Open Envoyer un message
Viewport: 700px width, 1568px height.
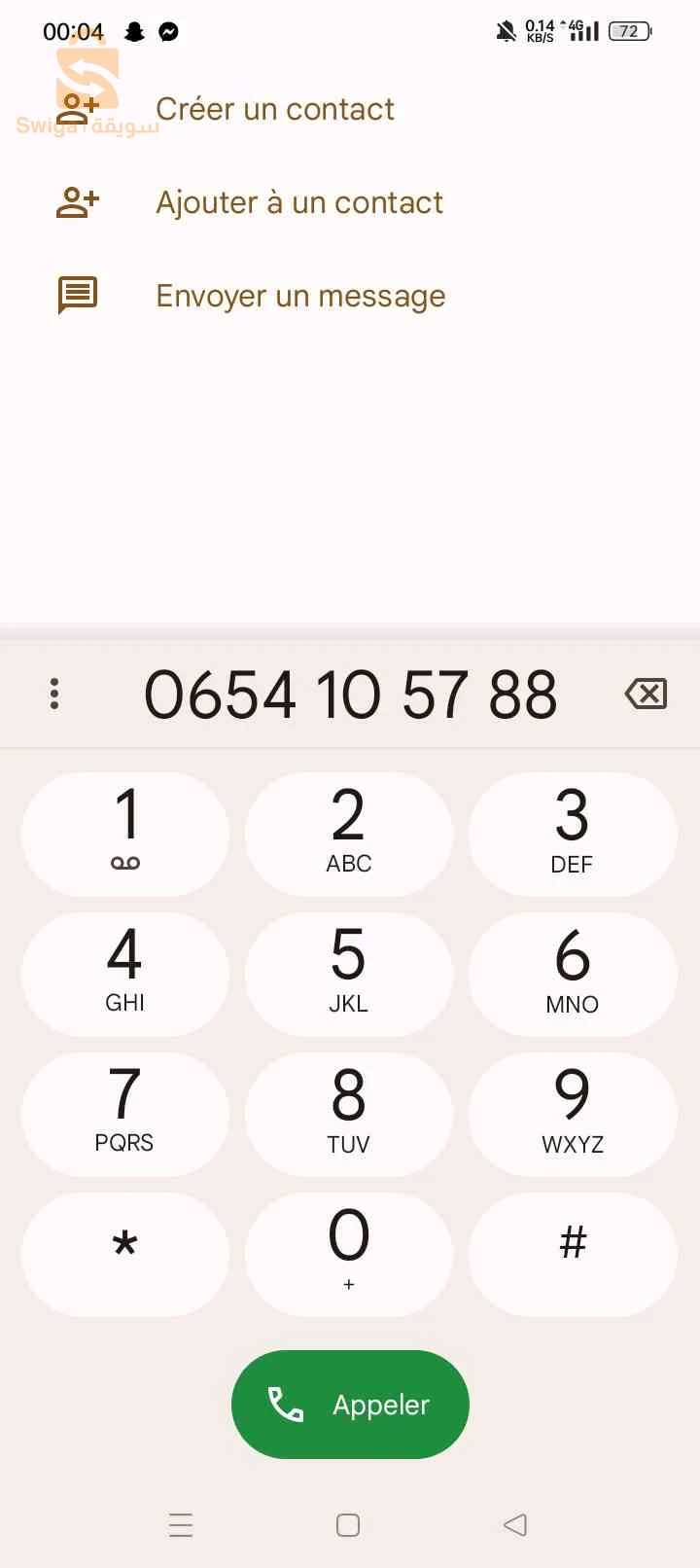tap(300, 296)
